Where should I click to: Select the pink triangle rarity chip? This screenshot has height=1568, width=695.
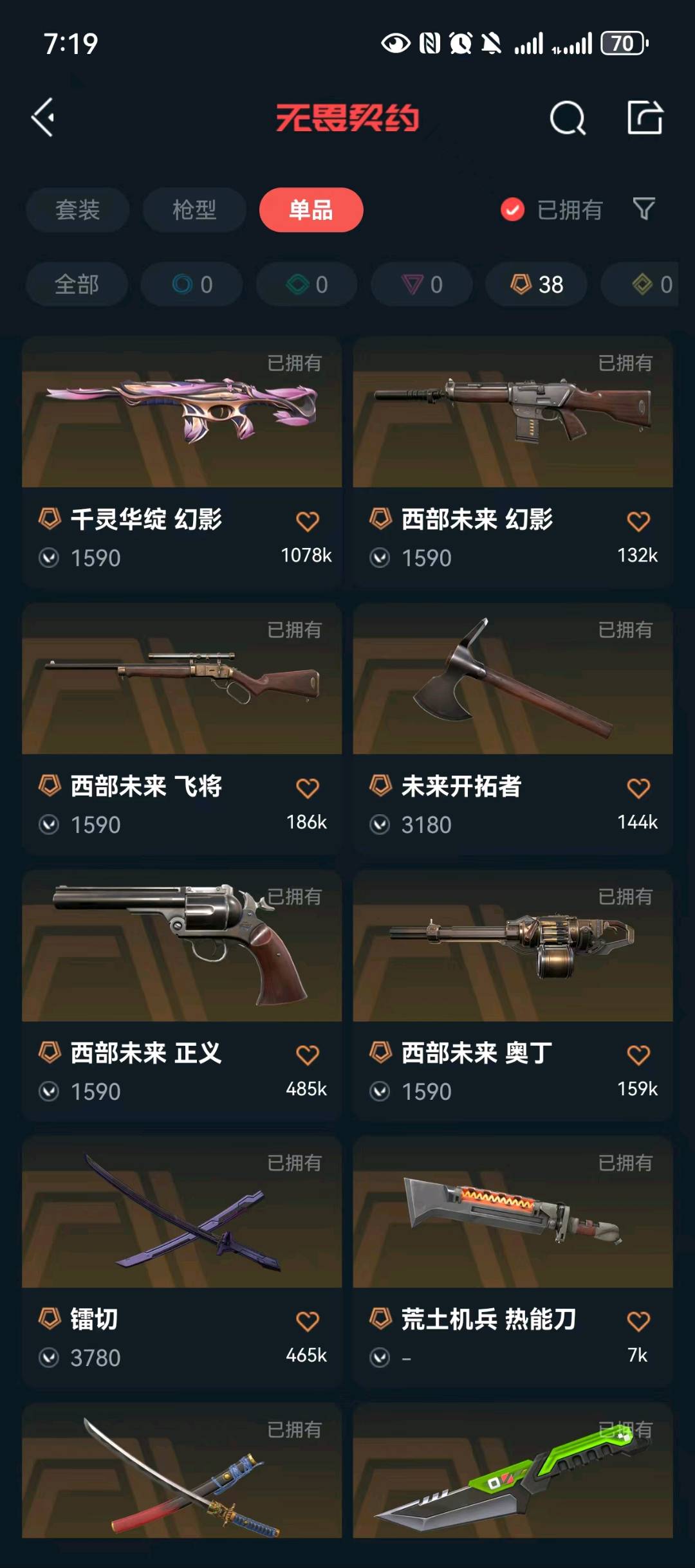(422, 284)
